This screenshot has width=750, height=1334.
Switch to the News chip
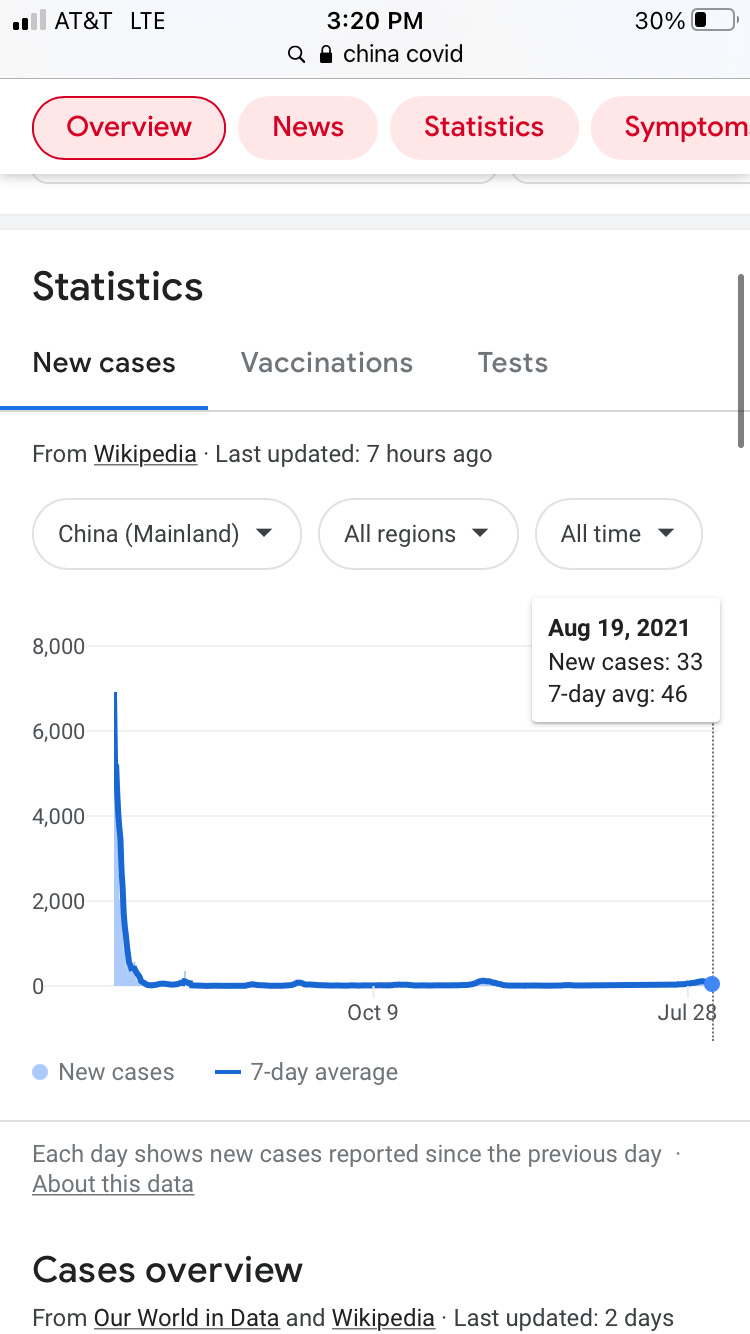[x=308, y=127]
